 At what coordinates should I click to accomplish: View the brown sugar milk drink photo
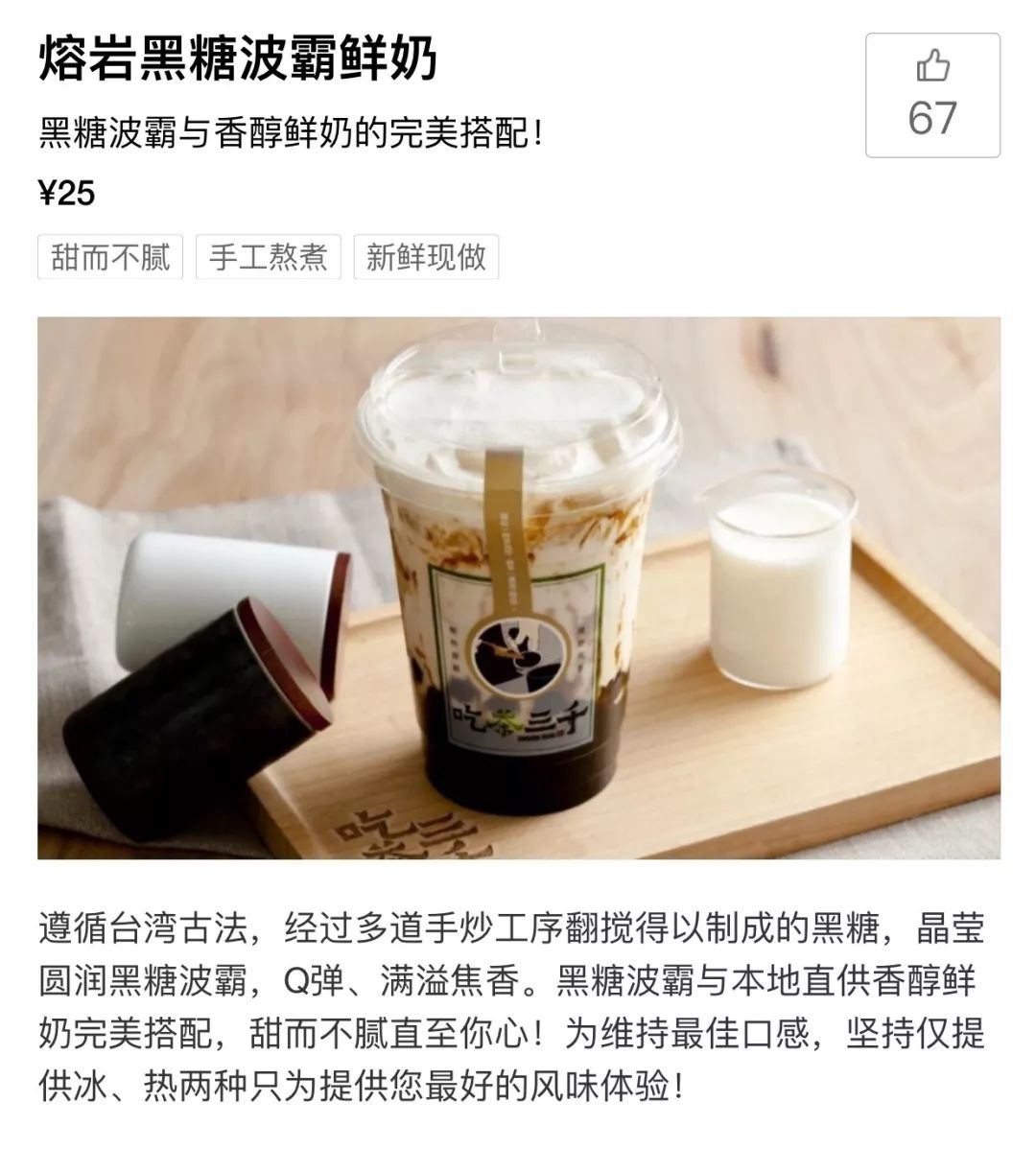coord(518,587)
